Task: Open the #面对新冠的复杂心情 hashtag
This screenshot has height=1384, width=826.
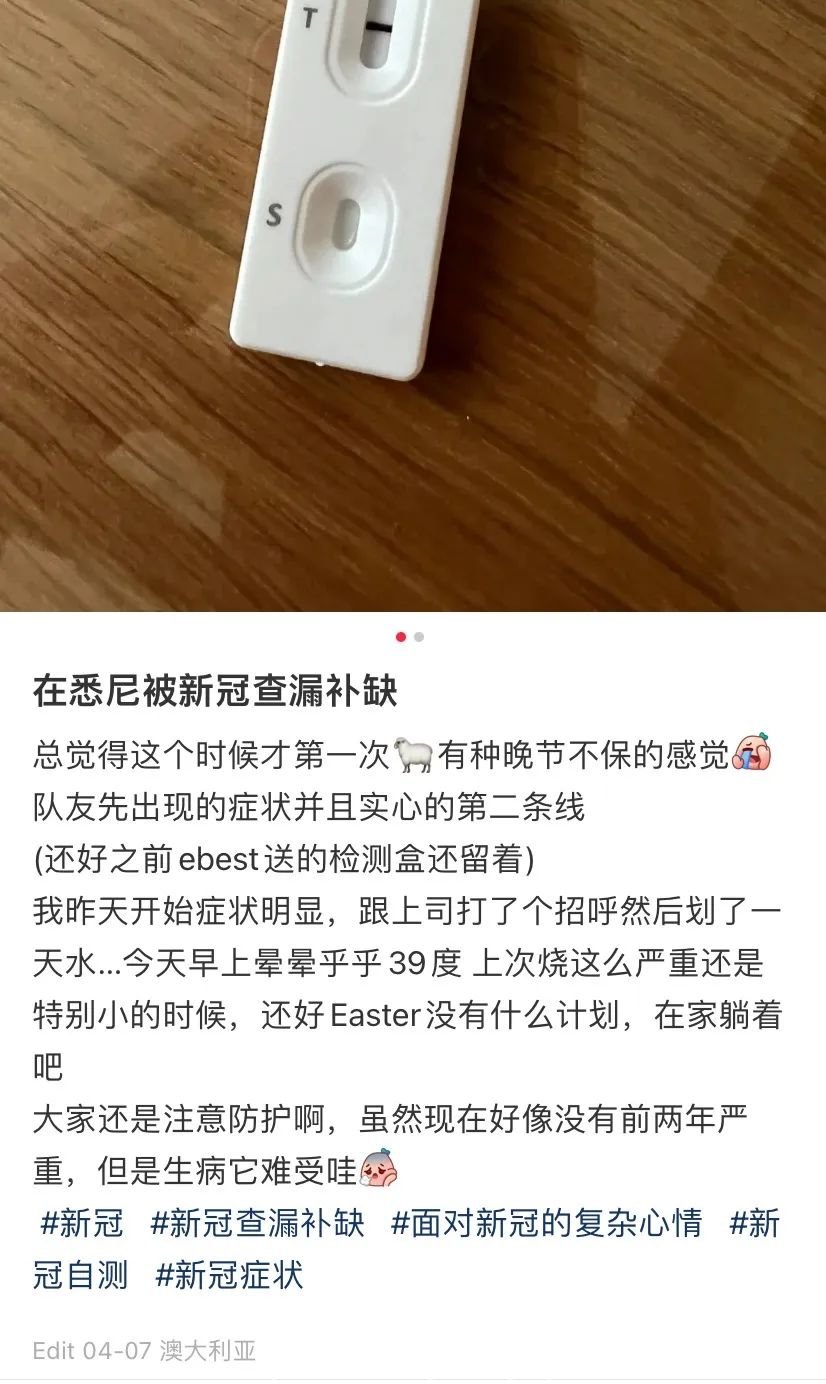Action: (546, 1222)
